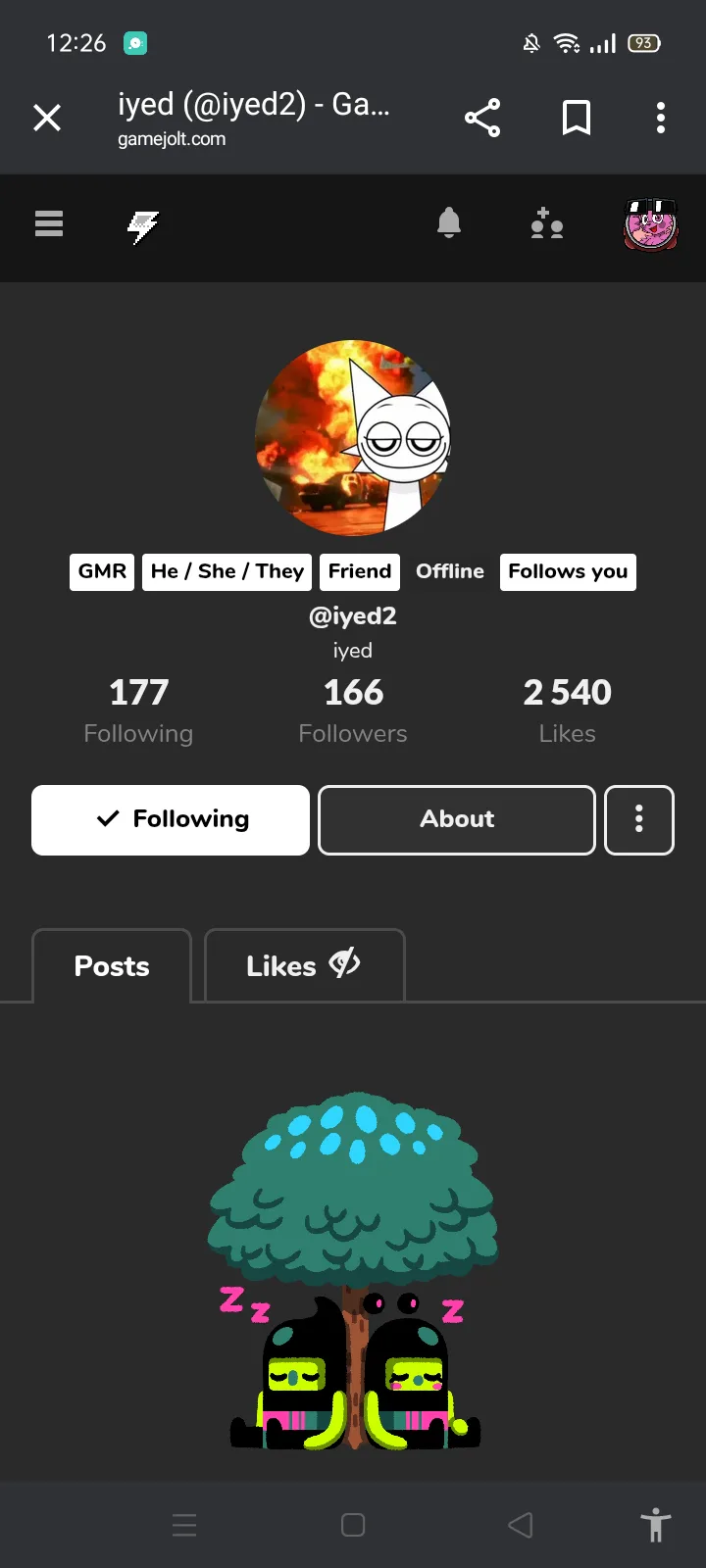
Task: Open the browser overflow menu
Action: point(661,118)
